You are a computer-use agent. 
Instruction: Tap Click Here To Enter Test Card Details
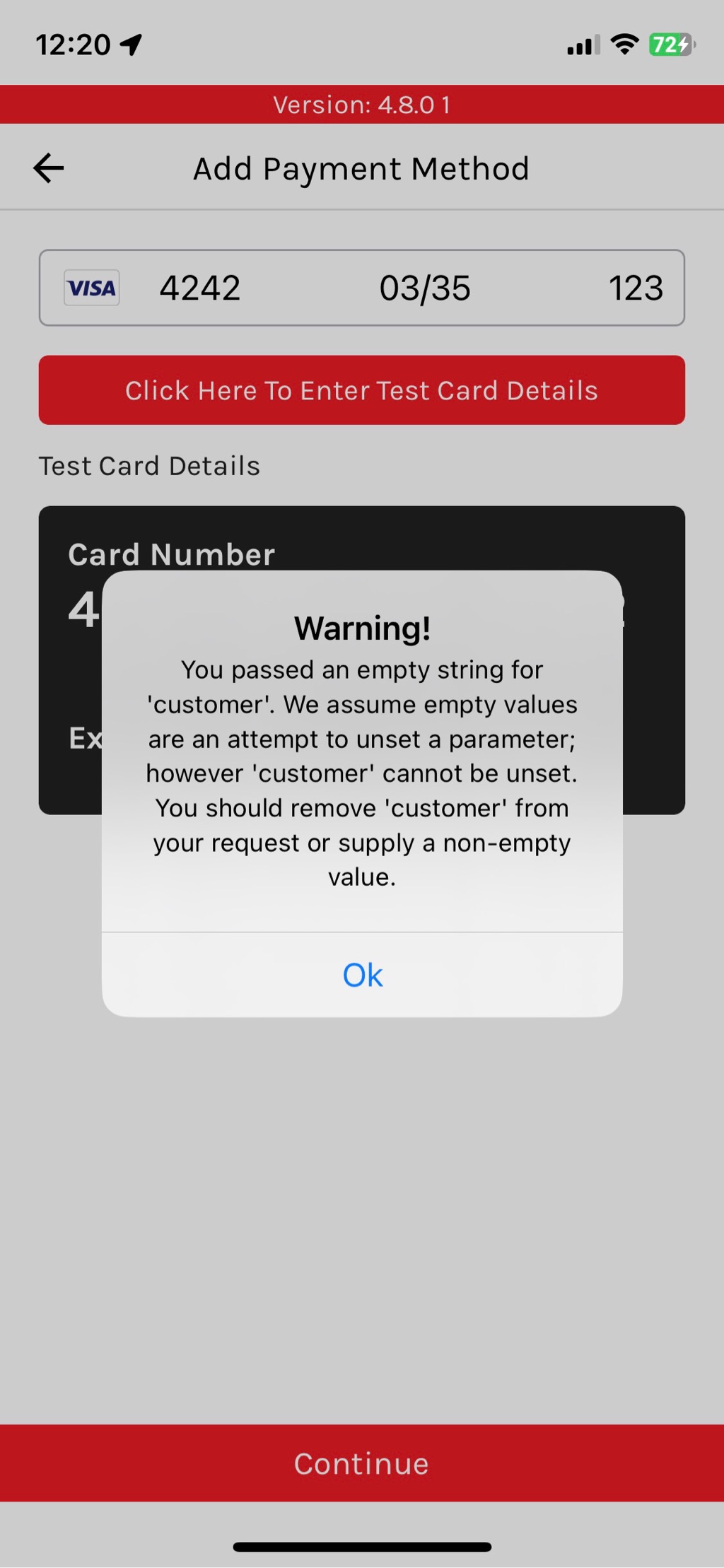click(362, 390)
